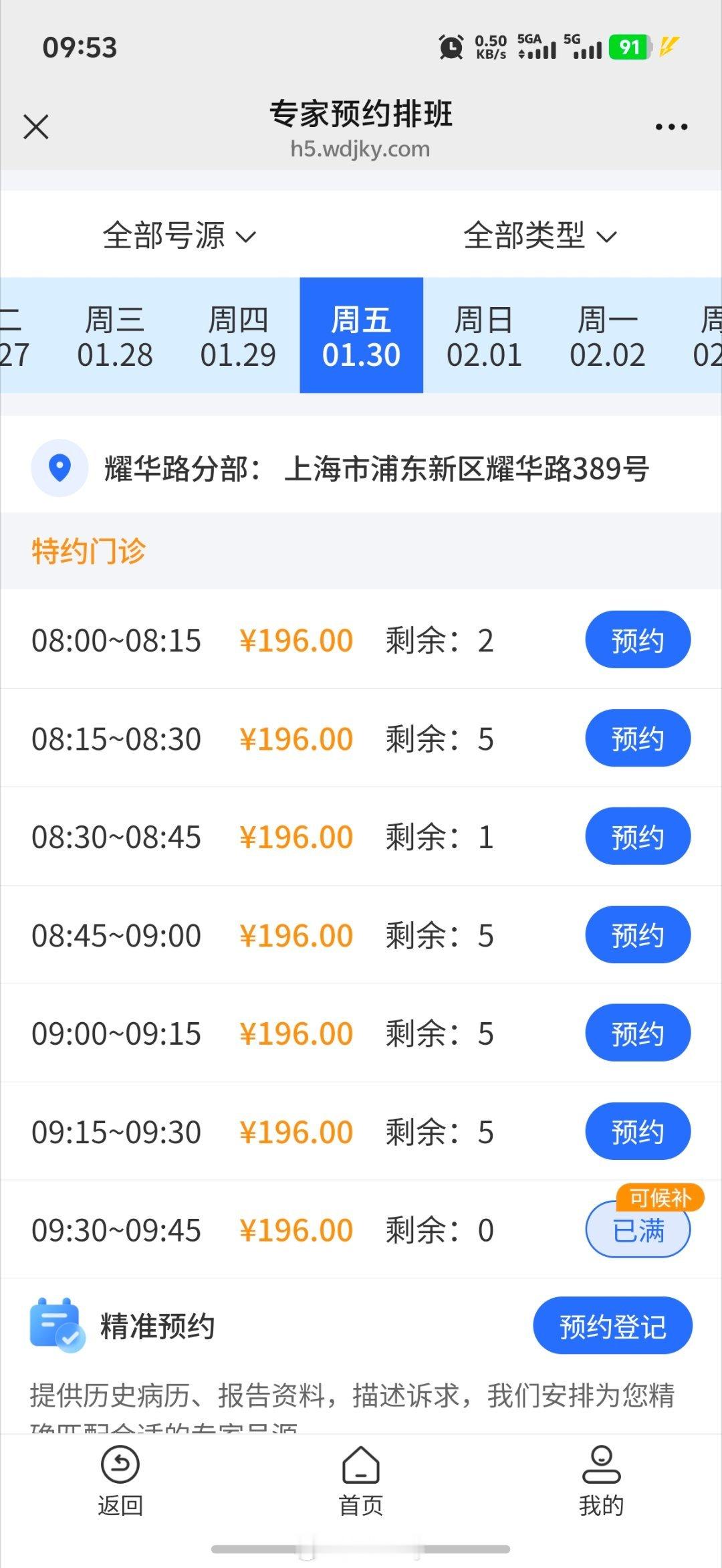722x1568 pixels.
Task: Go to the 首页 tab
Action: [x=361, y=1482]
